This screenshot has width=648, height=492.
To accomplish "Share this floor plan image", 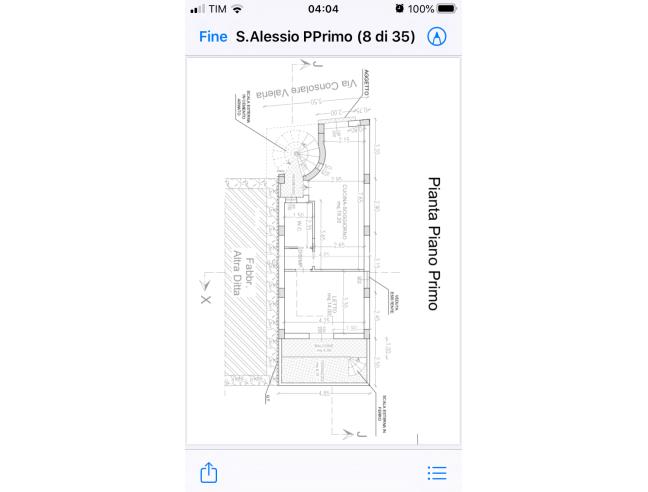I will tap(209, 471).
